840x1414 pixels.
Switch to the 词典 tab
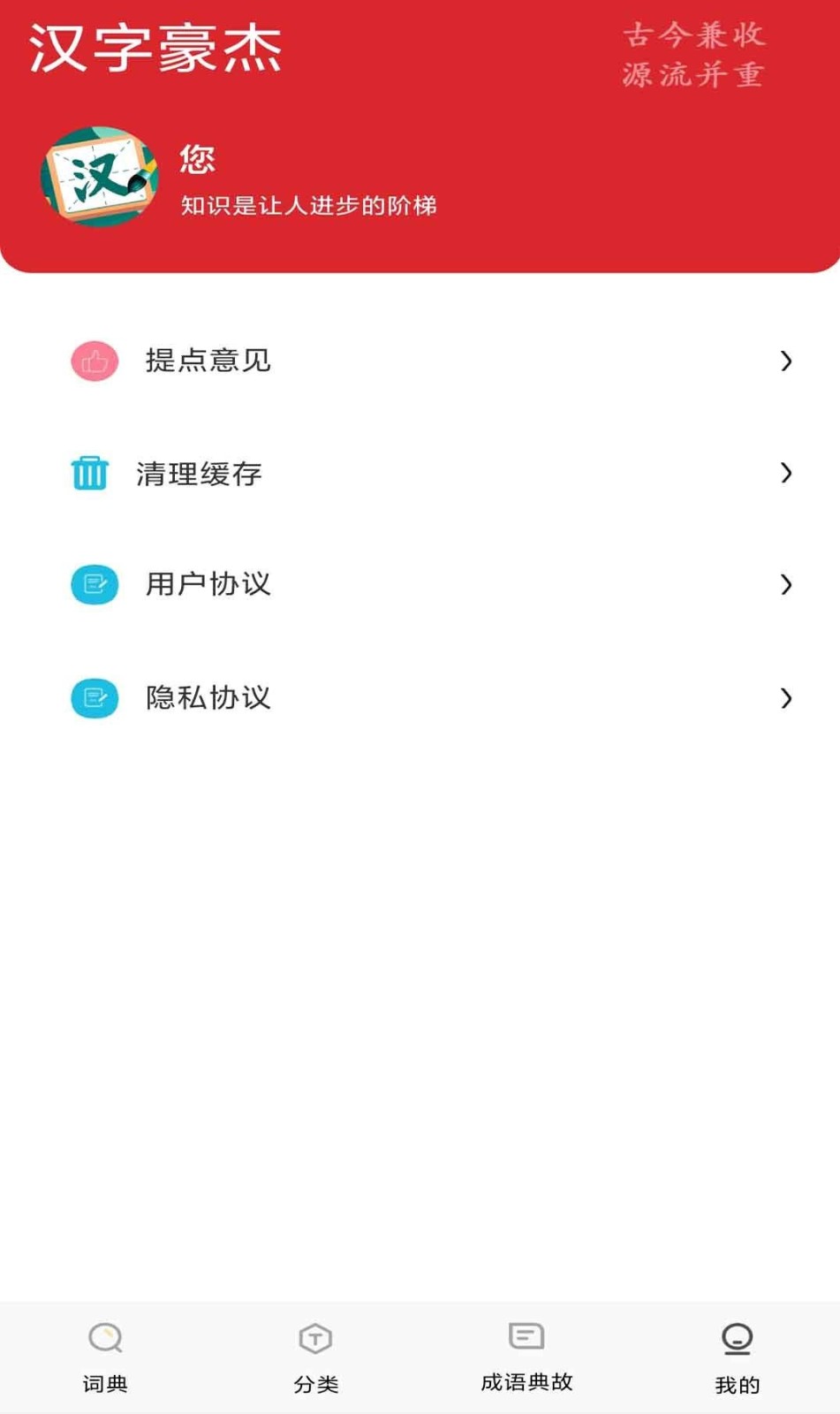(x=105, y=1357)
